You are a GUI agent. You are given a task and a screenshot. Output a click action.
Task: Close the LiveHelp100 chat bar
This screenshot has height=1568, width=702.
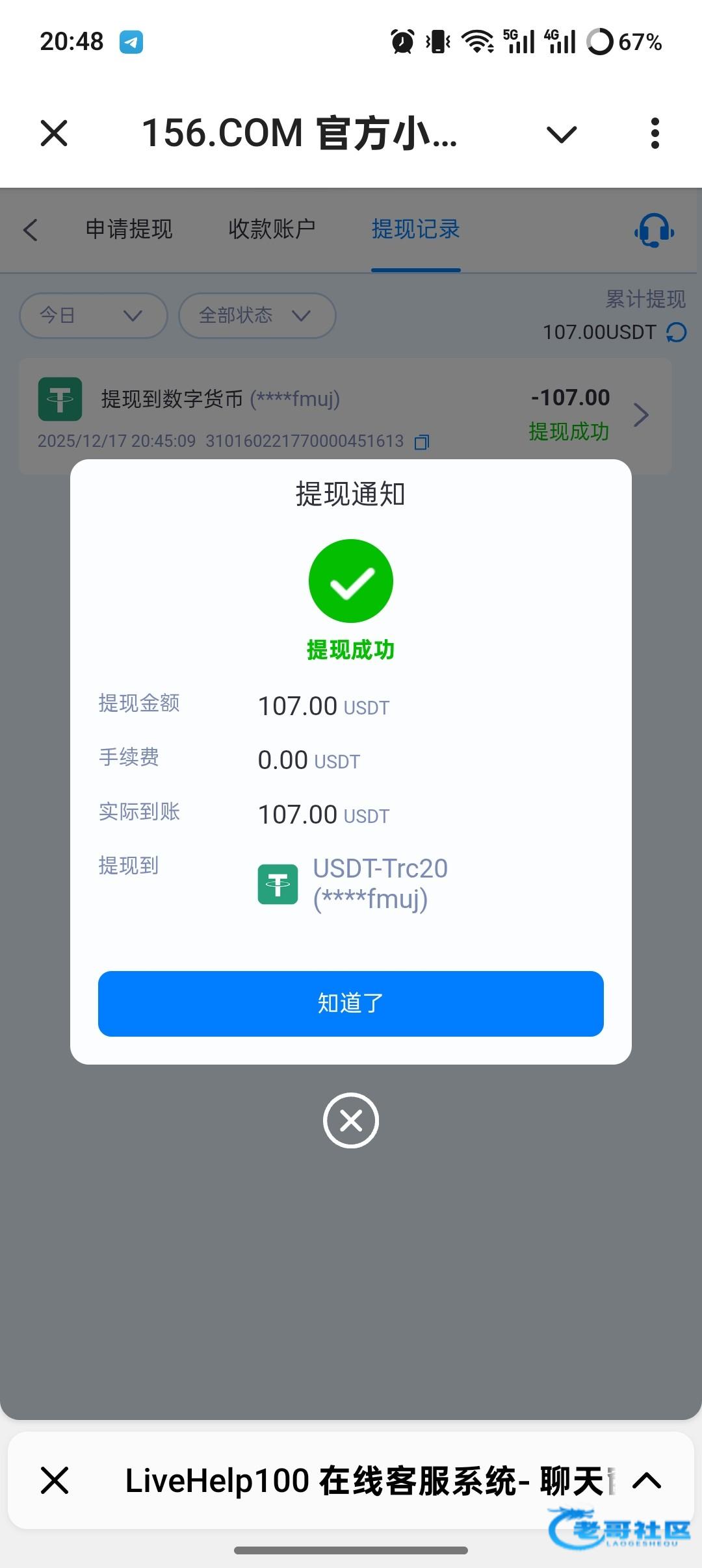point(55,1481)
